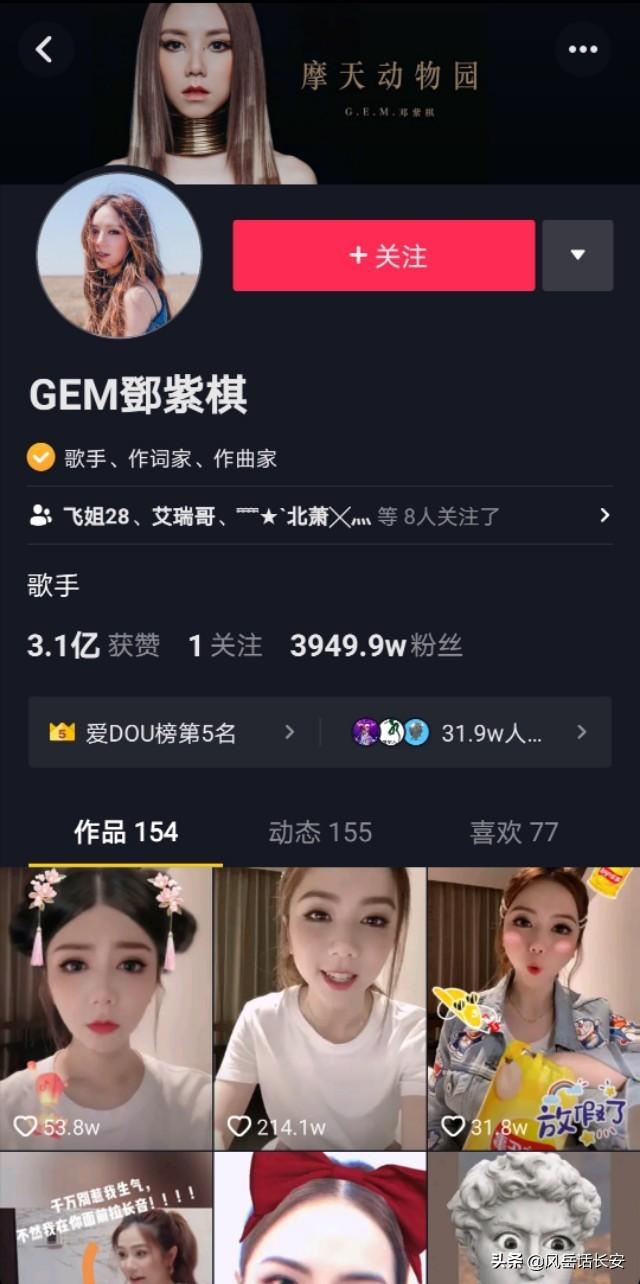Screen dimensions: 640x1284
Task: Open the statue face video
Action: click(x=533, y=1220)
